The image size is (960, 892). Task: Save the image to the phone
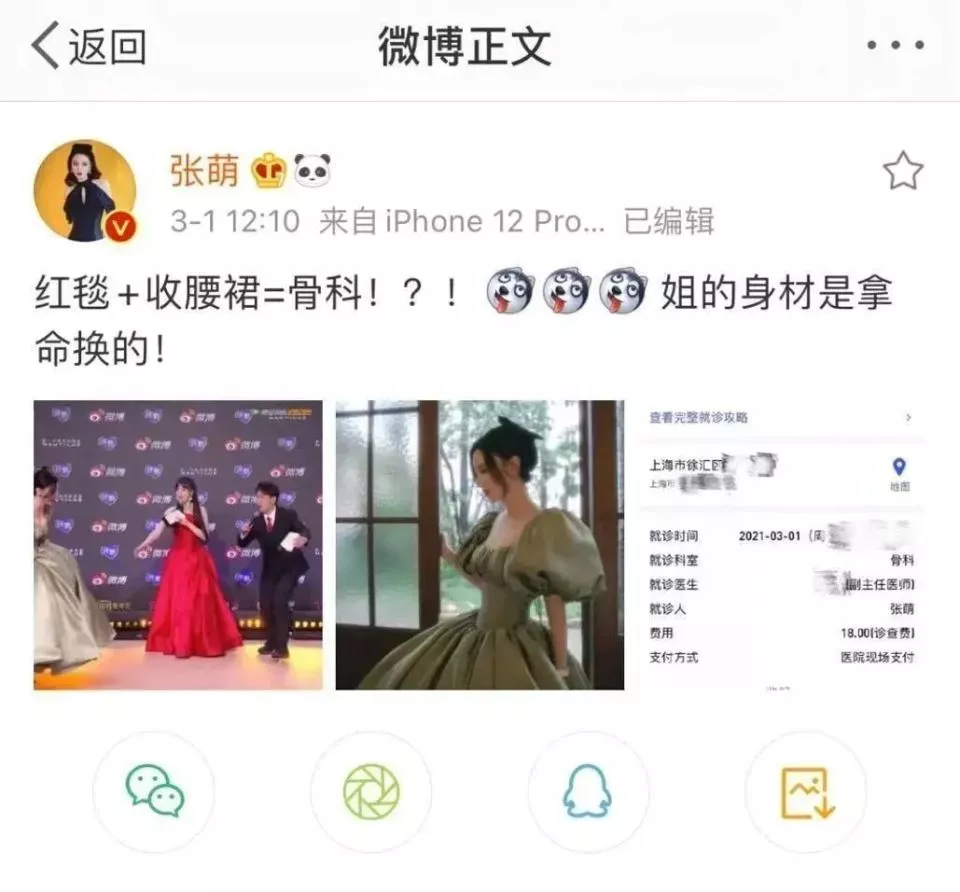[x=806, y=791]
